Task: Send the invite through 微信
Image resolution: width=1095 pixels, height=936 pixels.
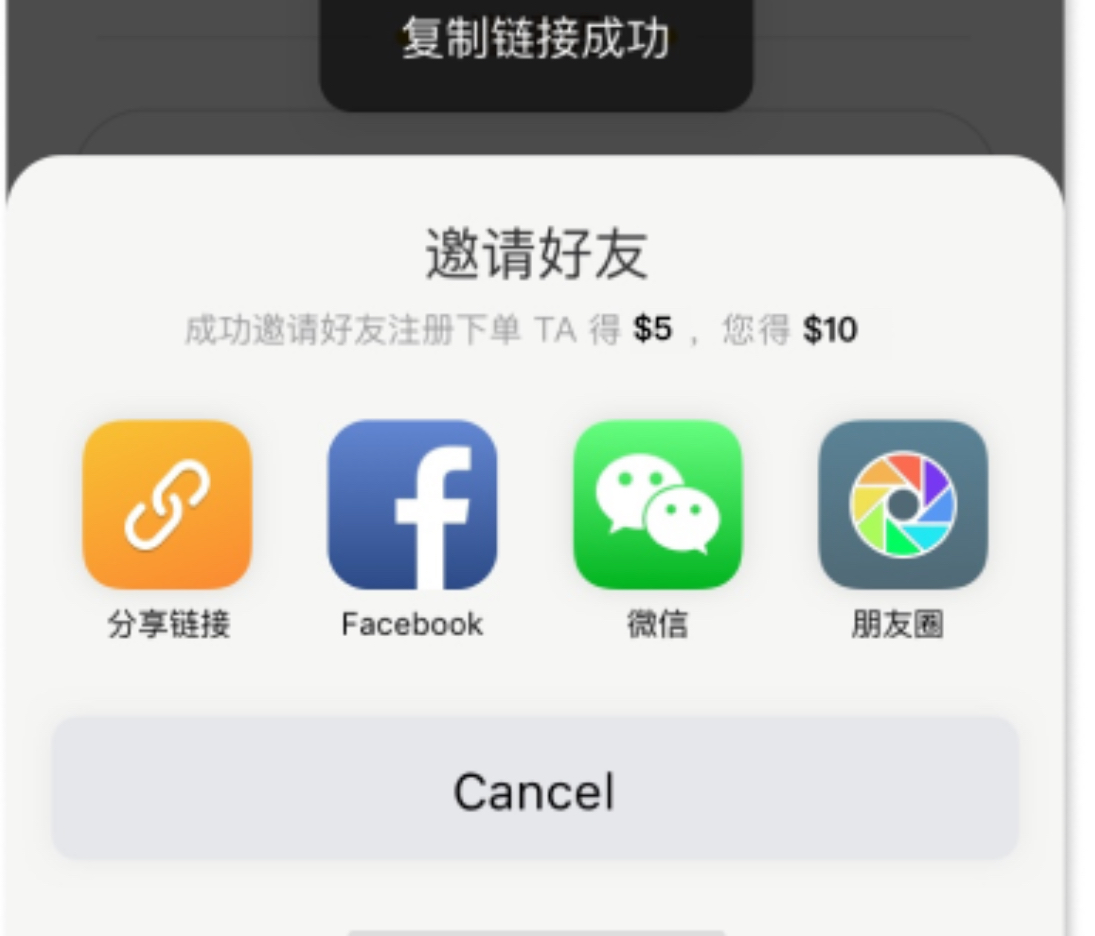Action: (x=657, y=505)
